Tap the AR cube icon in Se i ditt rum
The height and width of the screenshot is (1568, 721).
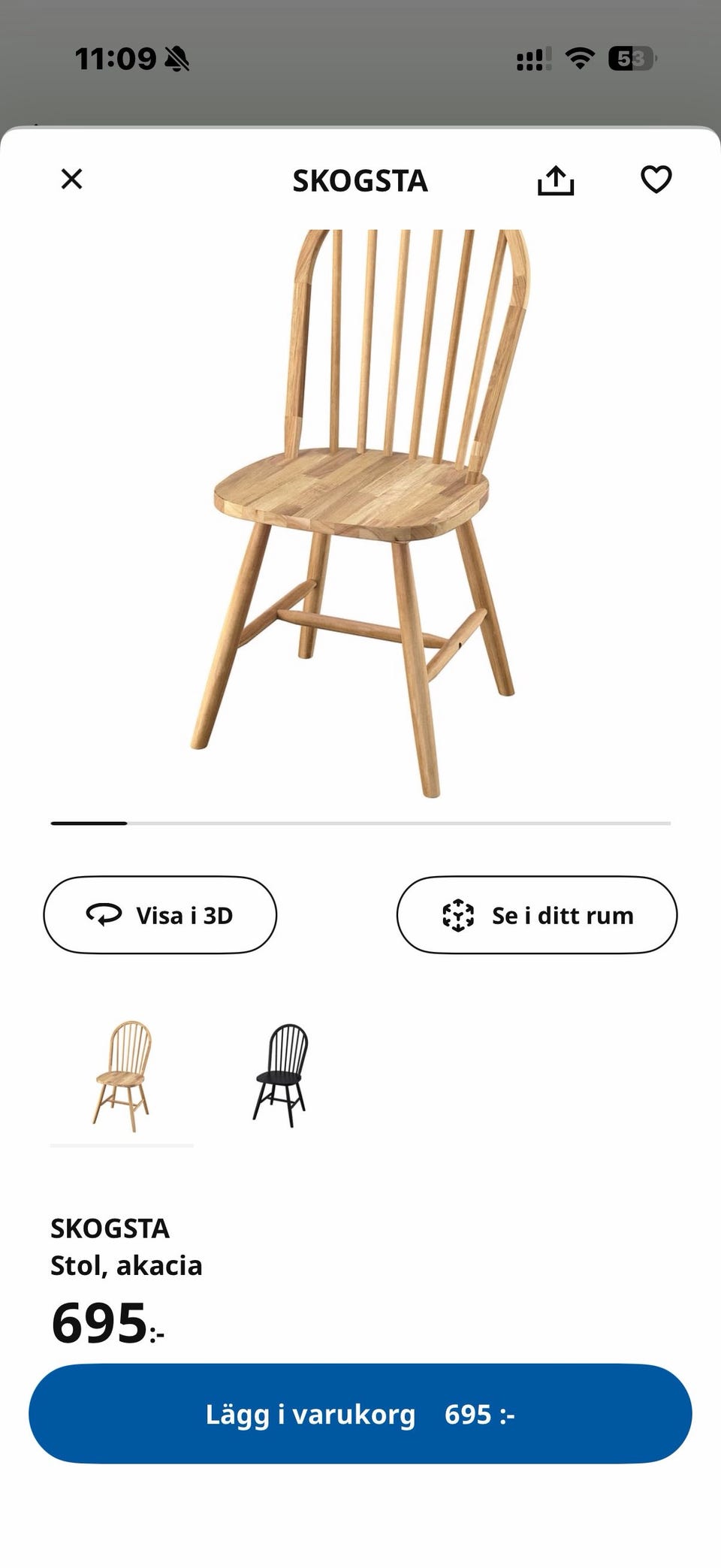[x=457, y=915]
